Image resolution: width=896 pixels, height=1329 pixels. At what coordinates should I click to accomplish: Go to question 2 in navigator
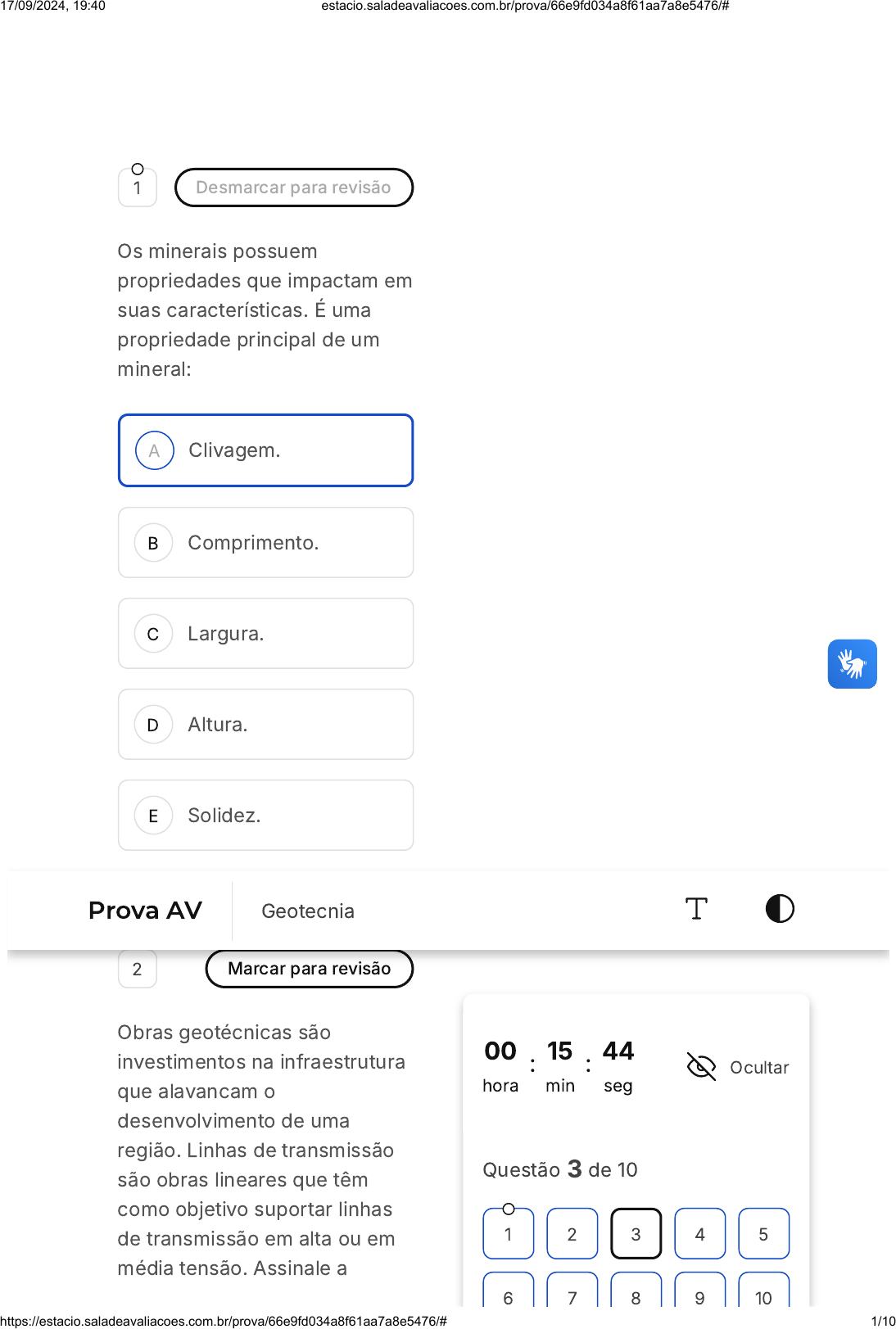tap(572, 1234)
